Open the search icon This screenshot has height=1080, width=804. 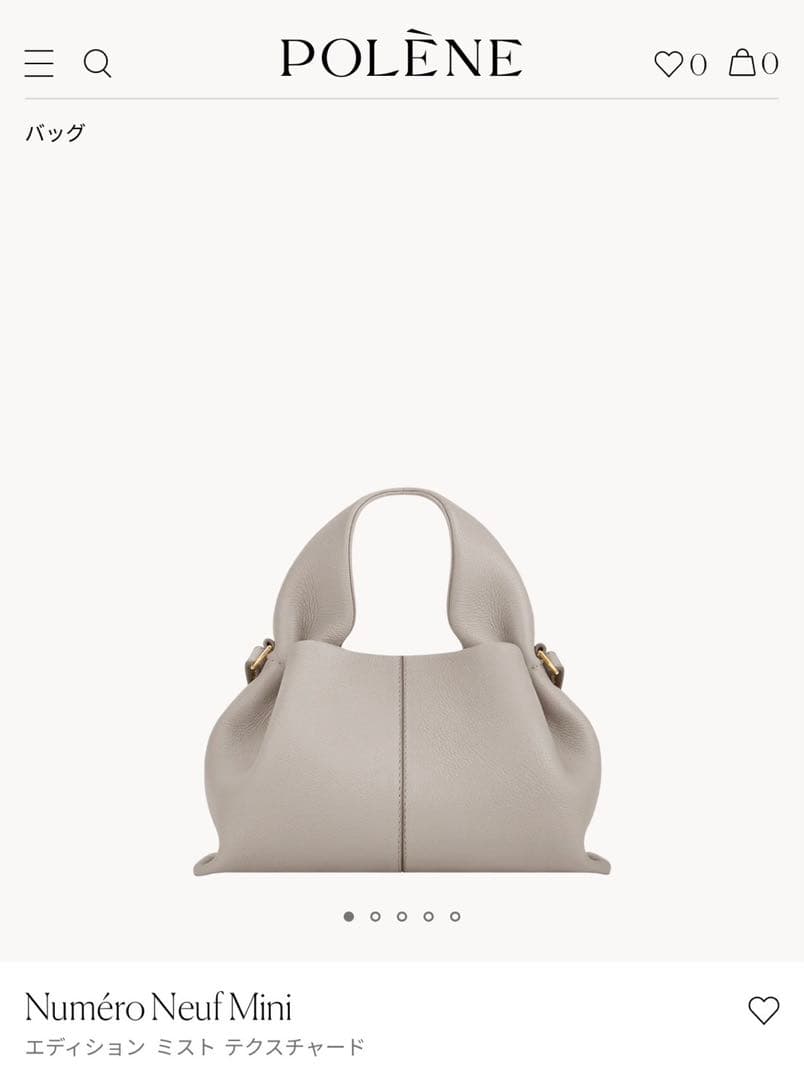click(97, 64)
